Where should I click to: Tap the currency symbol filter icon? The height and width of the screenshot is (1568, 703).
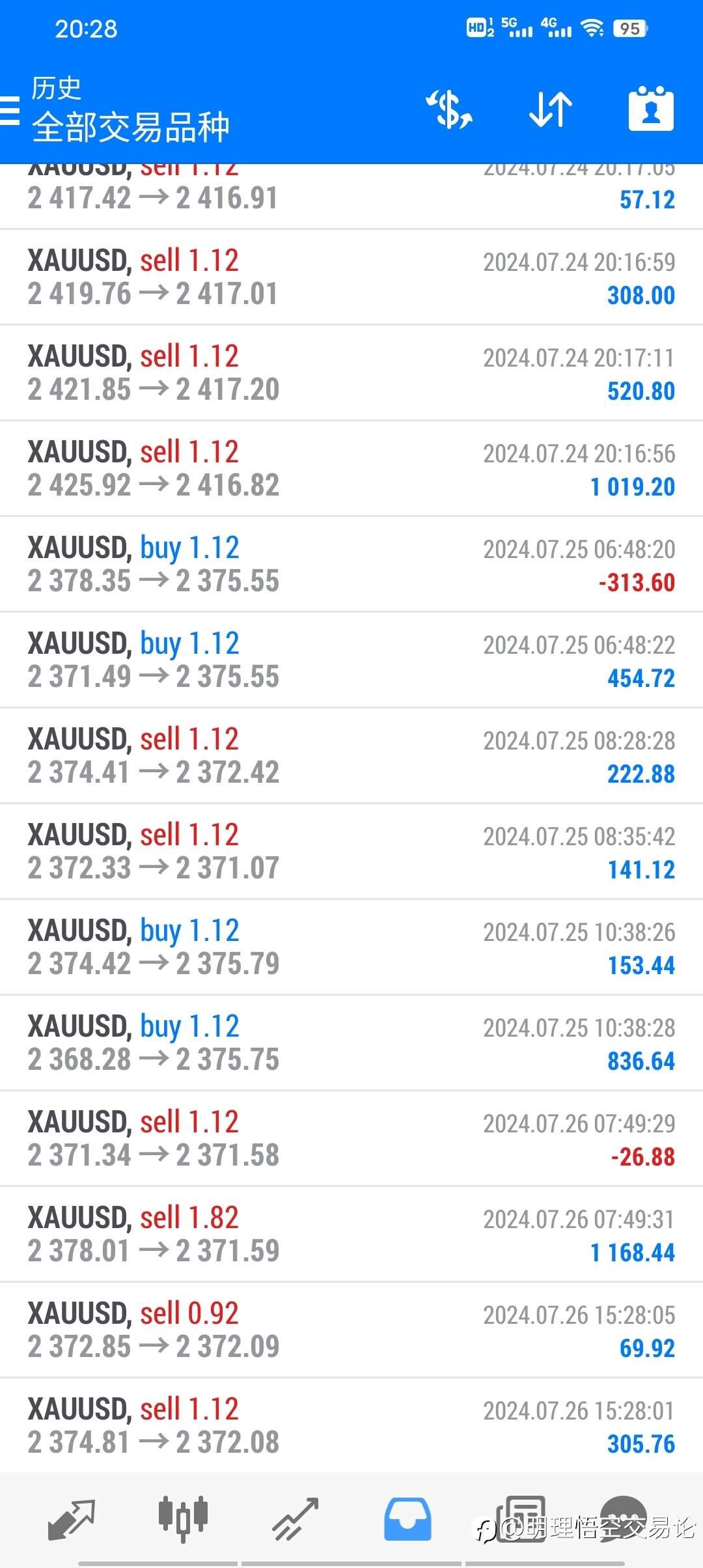click(x=449, y=109)
